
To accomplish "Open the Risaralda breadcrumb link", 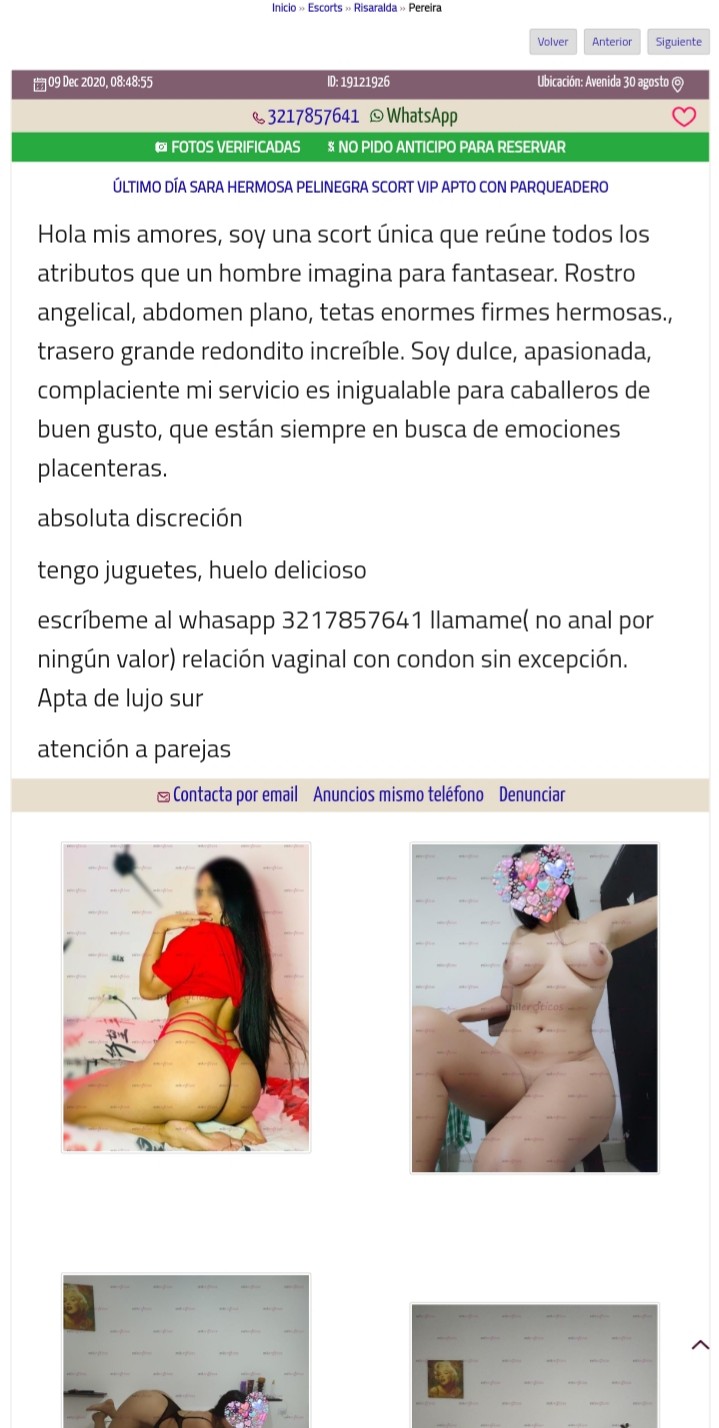I will [x=375, y=8].
